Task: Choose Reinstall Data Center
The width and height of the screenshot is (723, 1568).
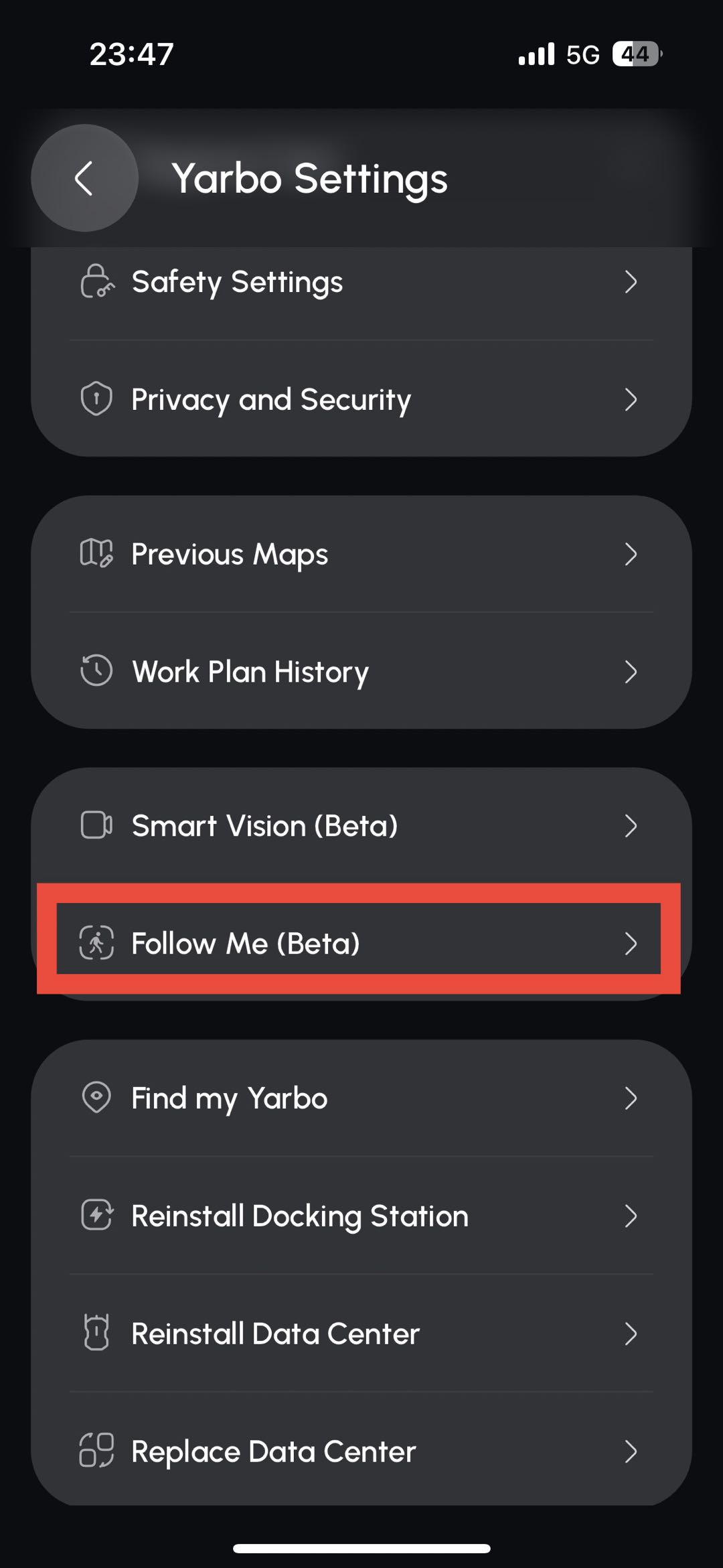Action: click(361, 1334)
